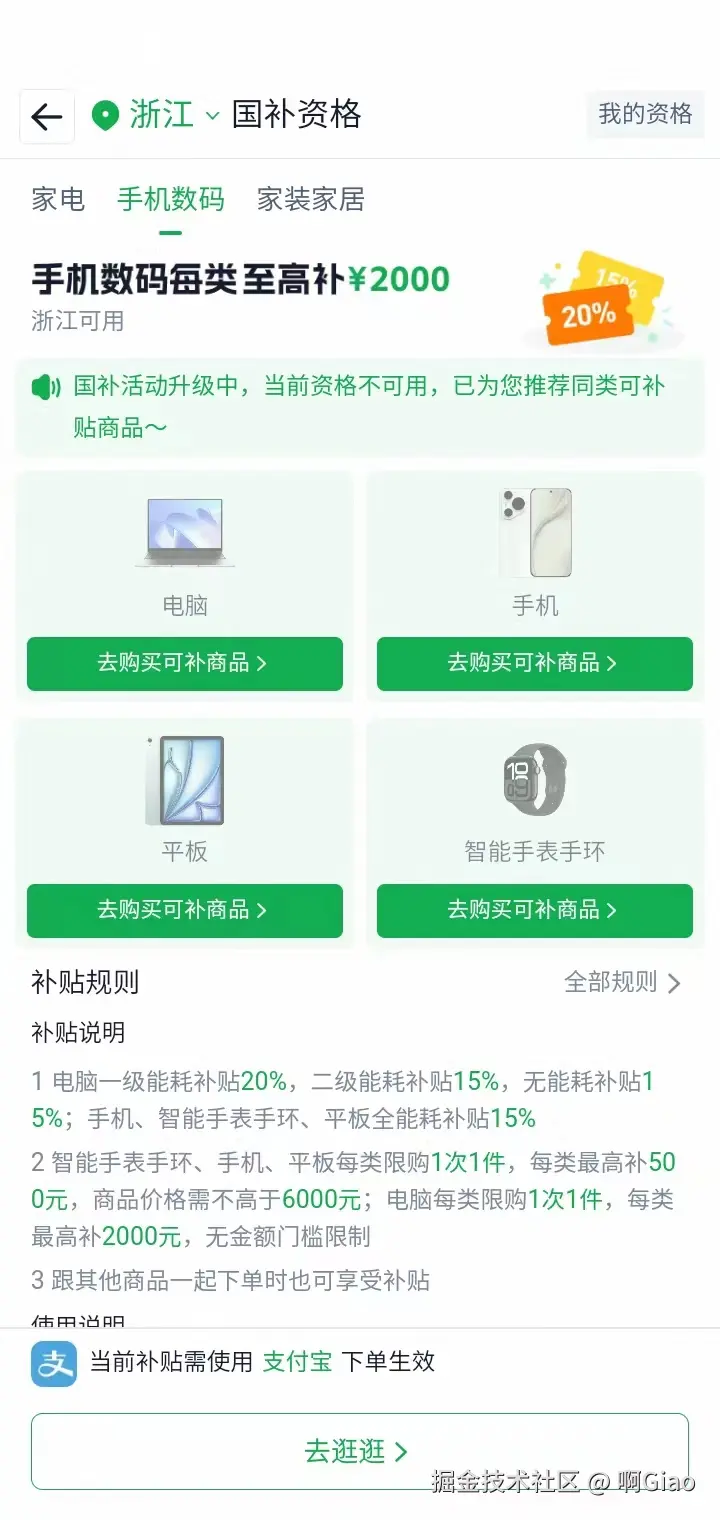This screenshot has width=720, height=1520.
Task: Switch to the 家装家居 tab
Action: click(x=310, y=200)
